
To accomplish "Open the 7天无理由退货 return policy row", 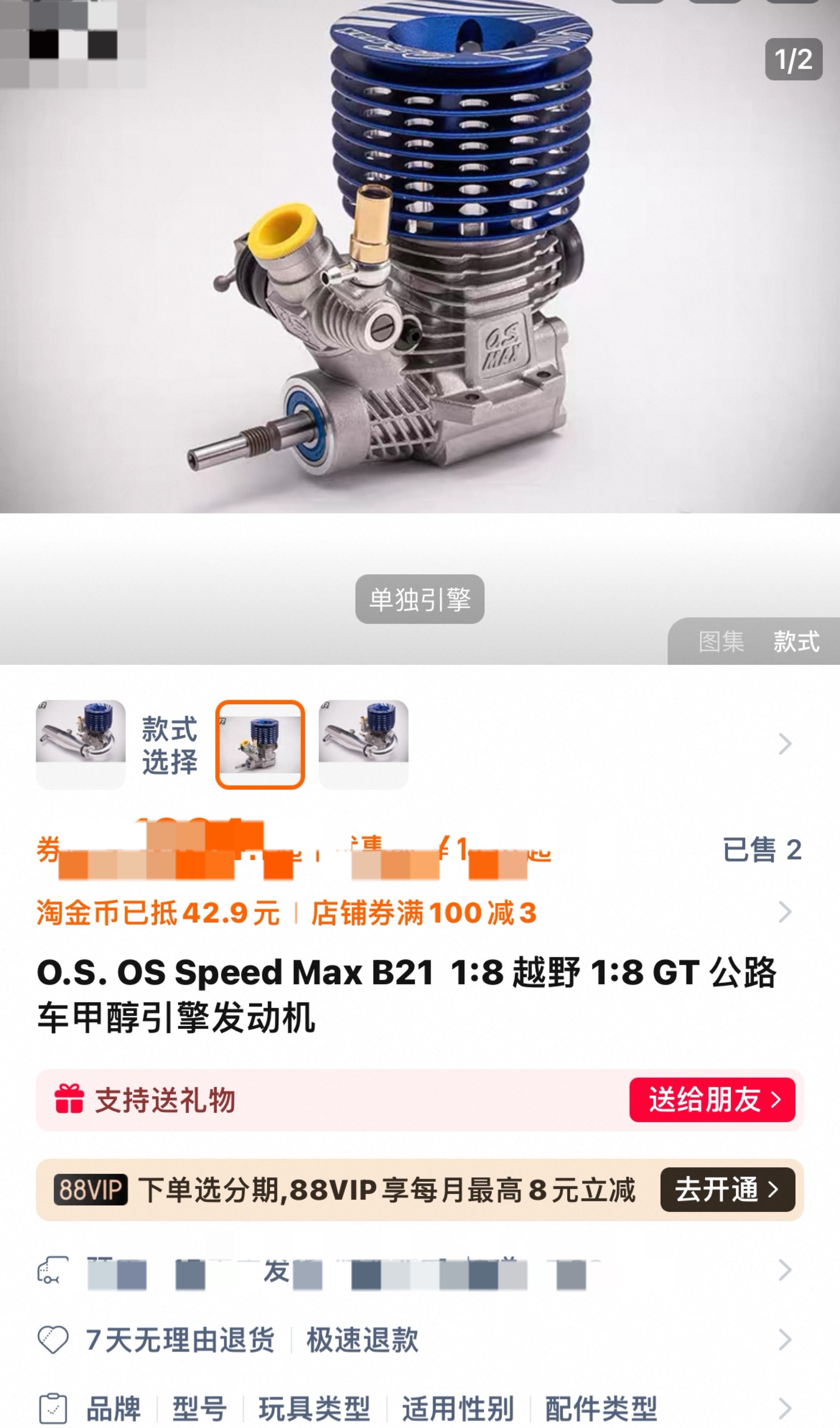I will [x=420, y=1340].
